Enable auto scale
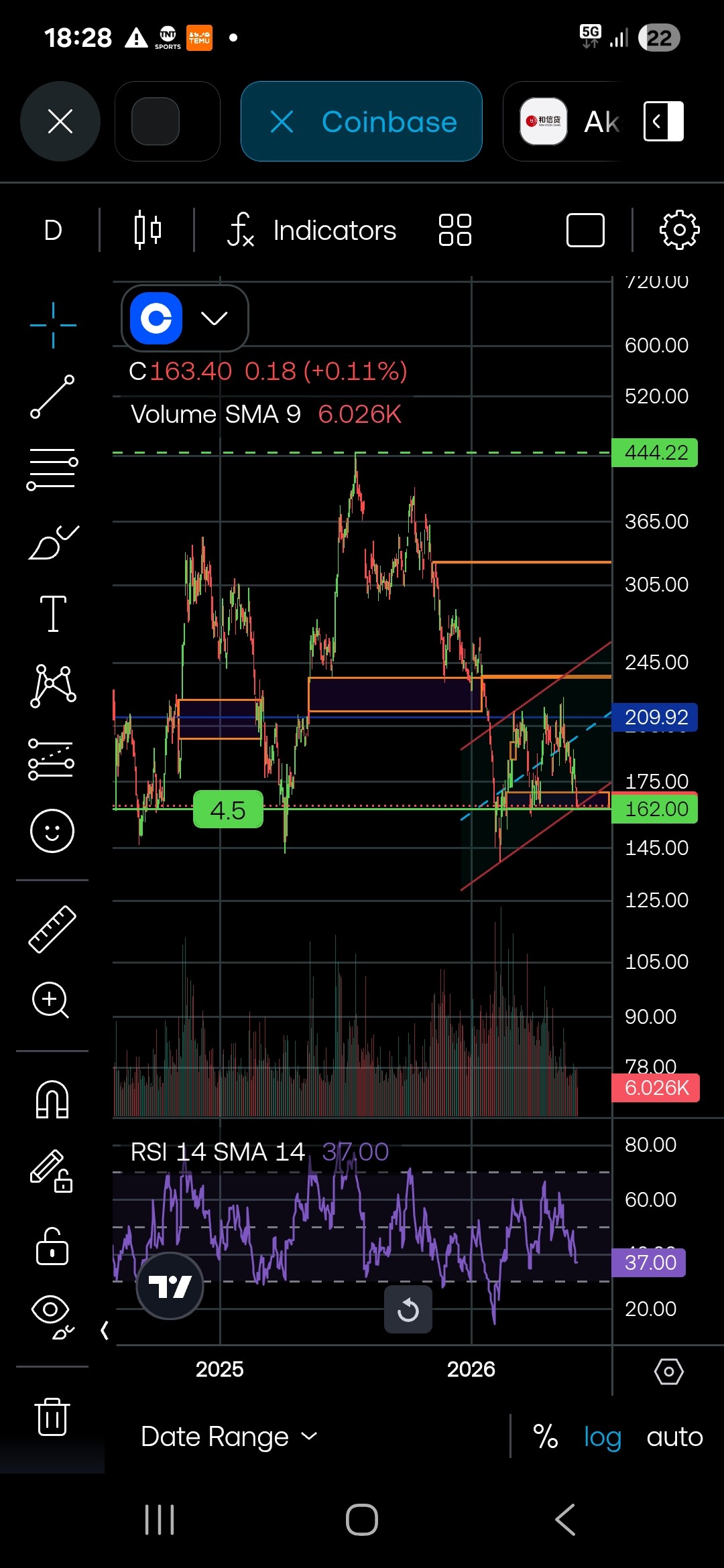Viewport: 724px width, 1568px height. [x=674, y=1437]
